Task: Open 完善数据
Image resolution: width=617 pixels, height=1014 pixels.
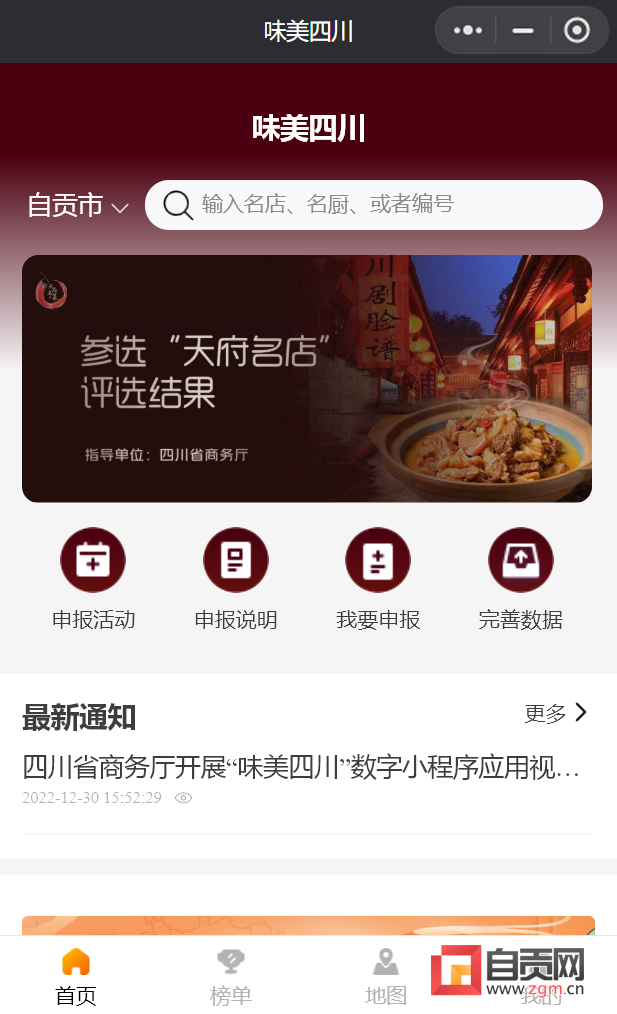Action: click(520, 580)
